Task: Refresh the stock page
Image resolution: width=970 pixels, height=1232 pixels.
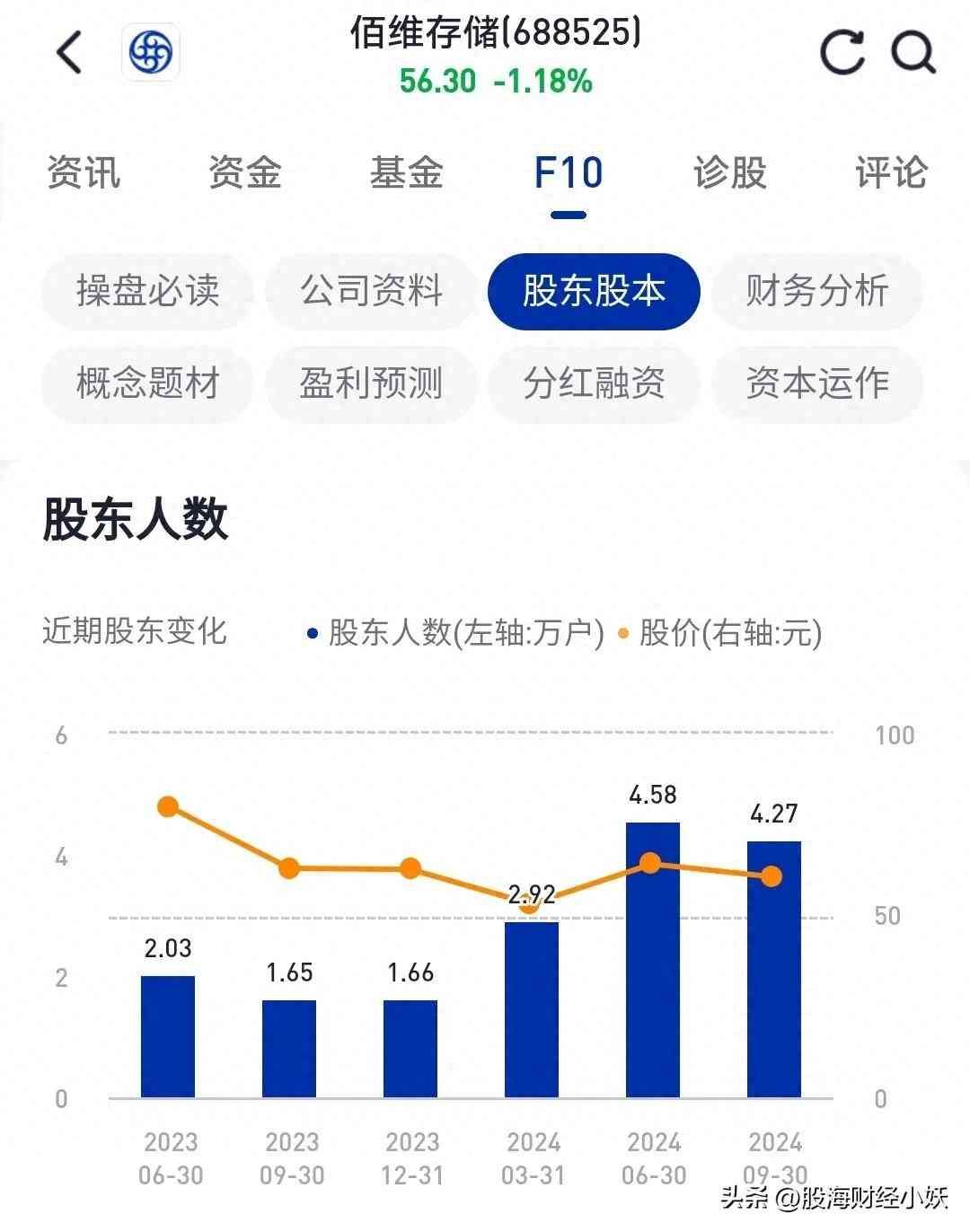Action: click(x=842, y=52)
